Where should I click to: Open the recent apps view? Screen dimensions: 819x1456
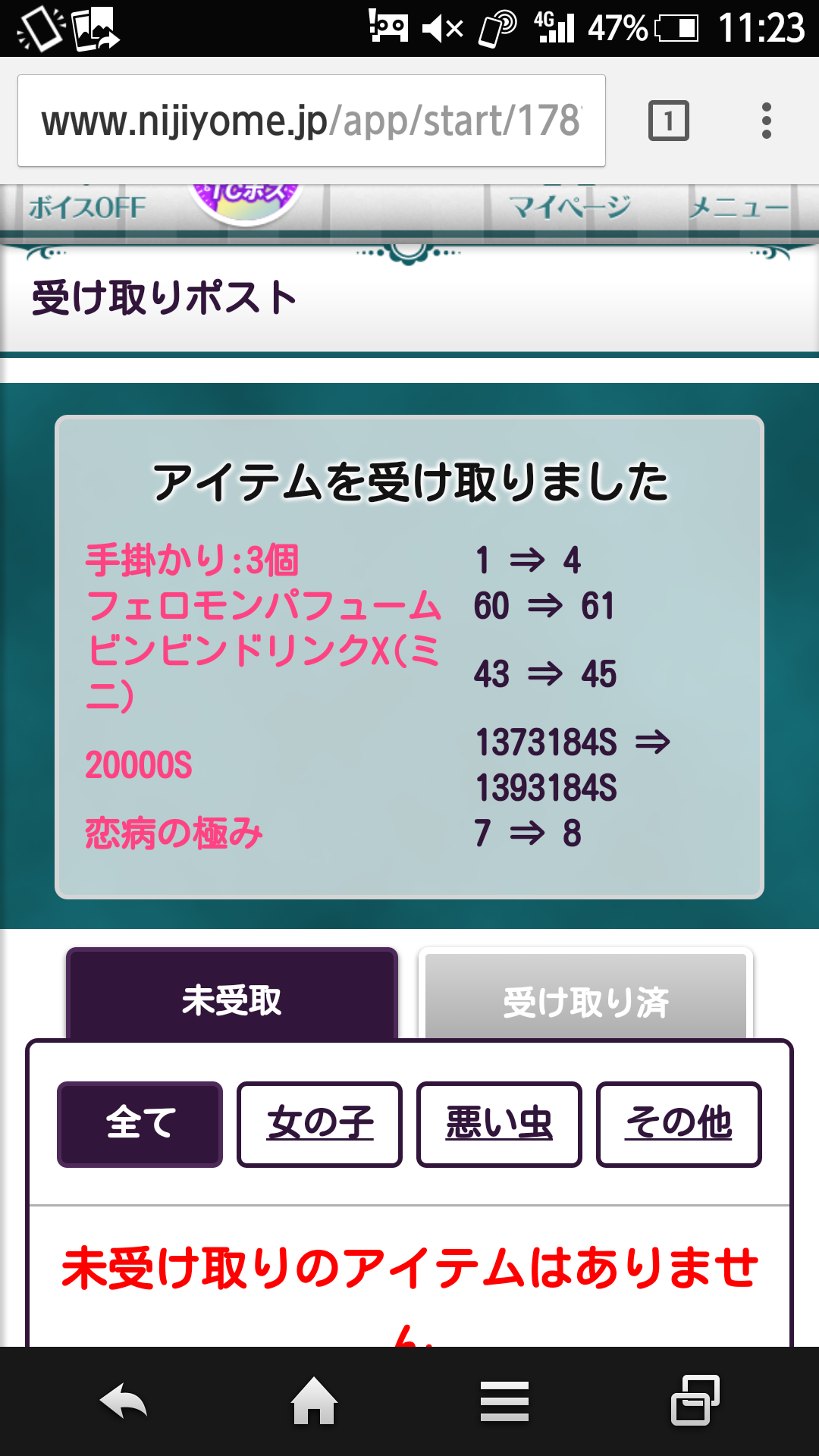click(695, 1401)
